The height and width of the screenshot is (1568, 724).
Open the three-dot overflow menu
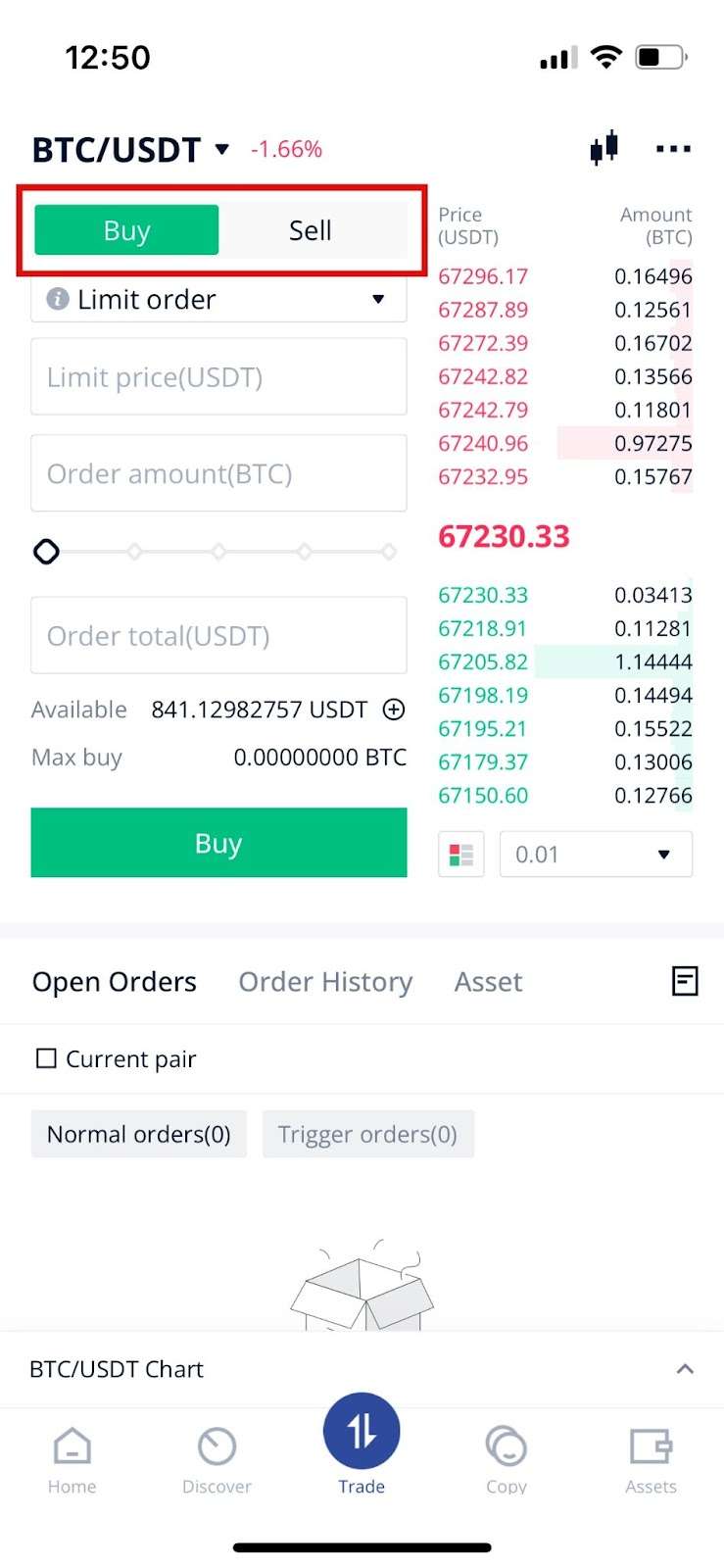pyautogui.click(x=673, y=149)
